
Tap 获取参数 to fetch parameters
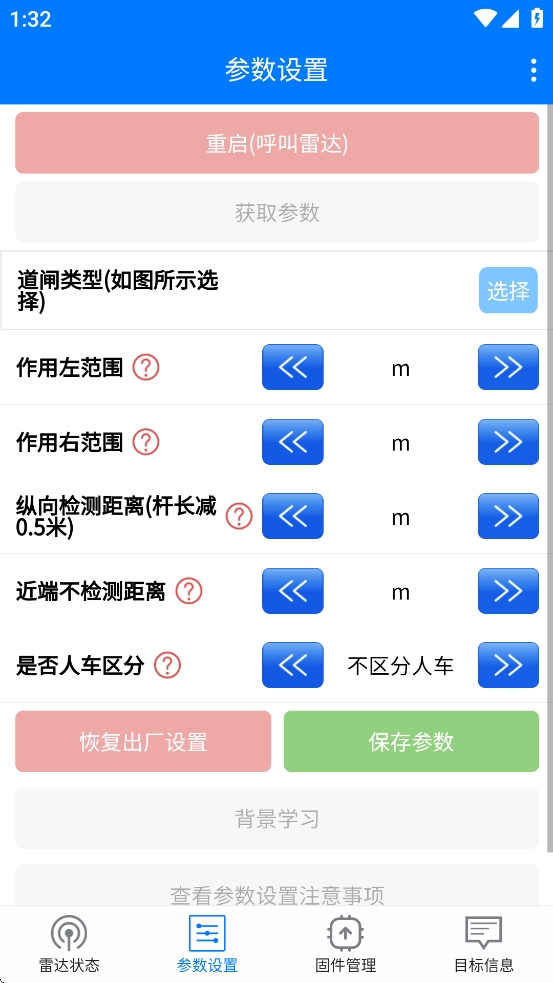[276, 212]
